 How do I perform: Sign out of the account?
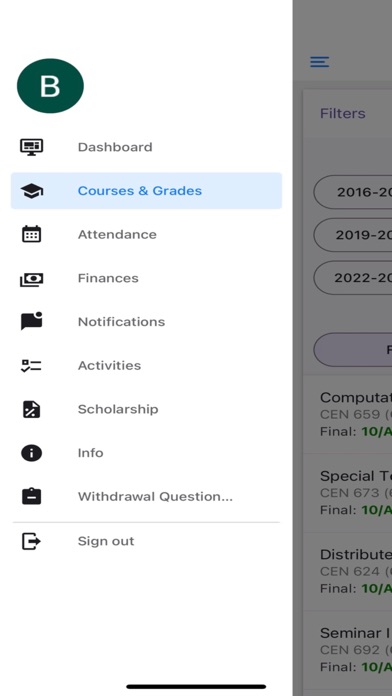coord(147,541)
